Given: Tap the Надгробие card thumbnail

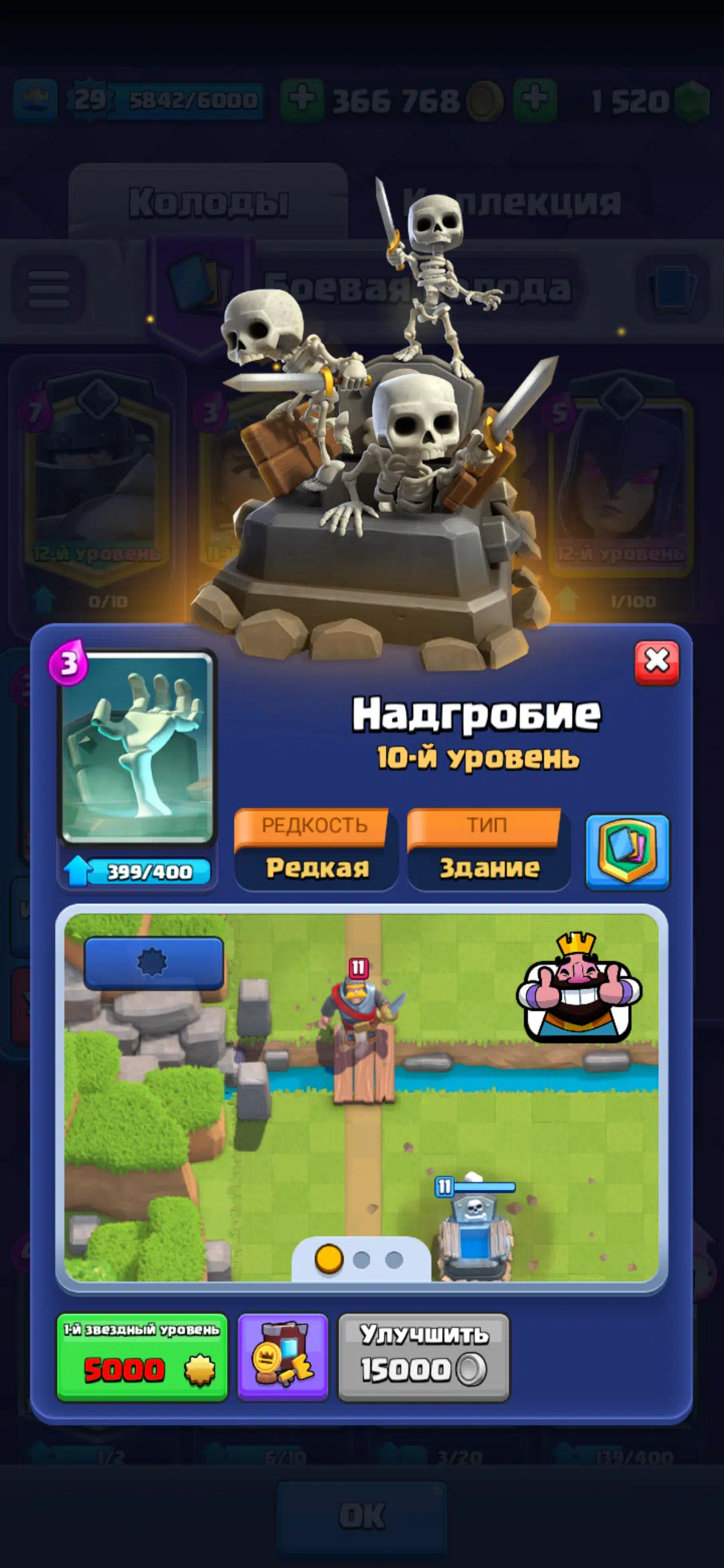Looking at the screenshot, I should 137,748.
